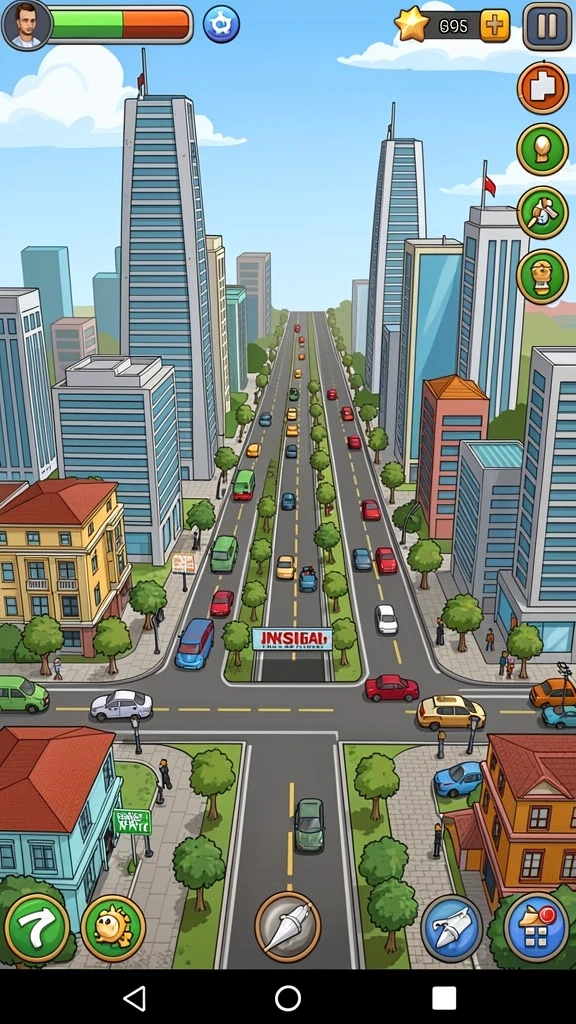
Task: Open the player avatar profile
Action: [26, 25]
